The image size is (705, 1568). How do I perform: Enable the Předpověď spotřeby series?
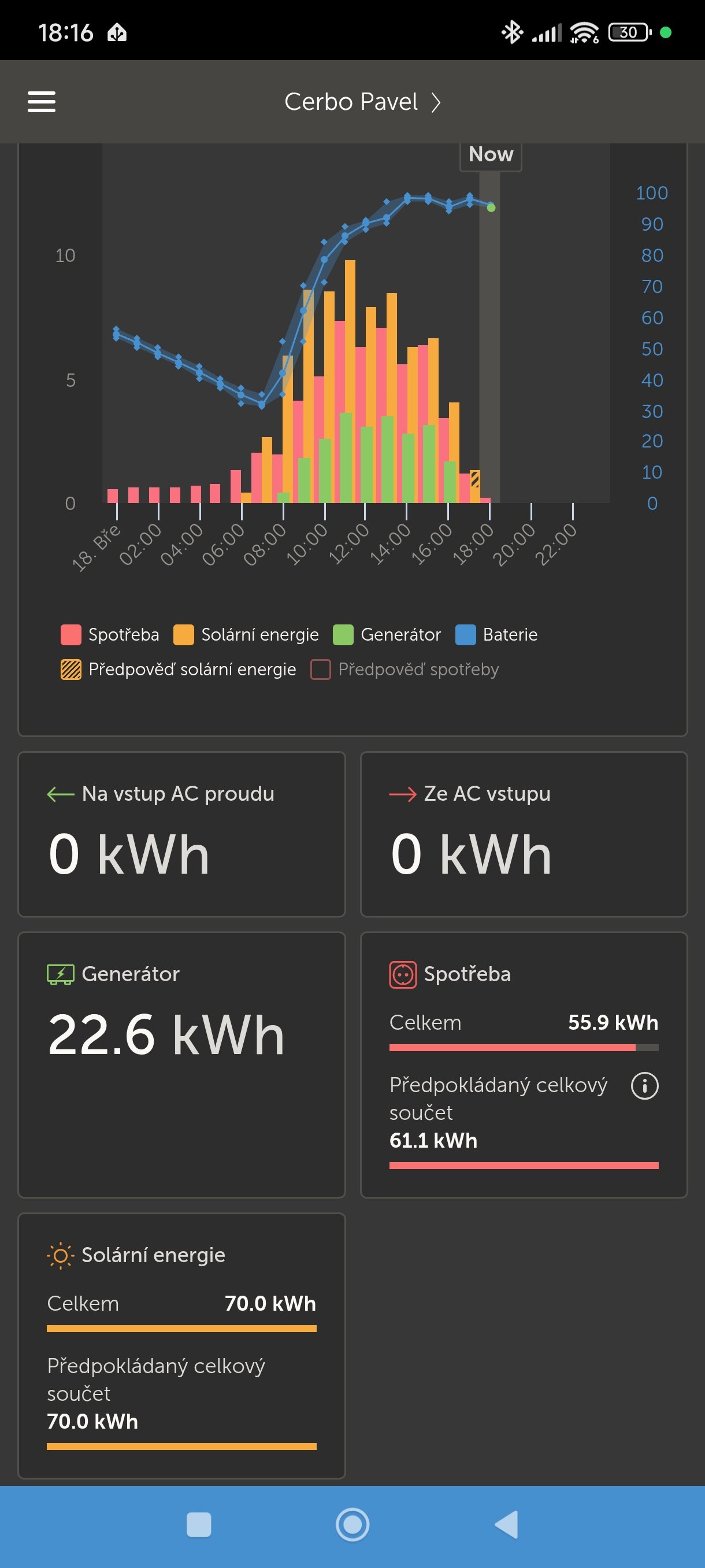click(x=405, y=669)
